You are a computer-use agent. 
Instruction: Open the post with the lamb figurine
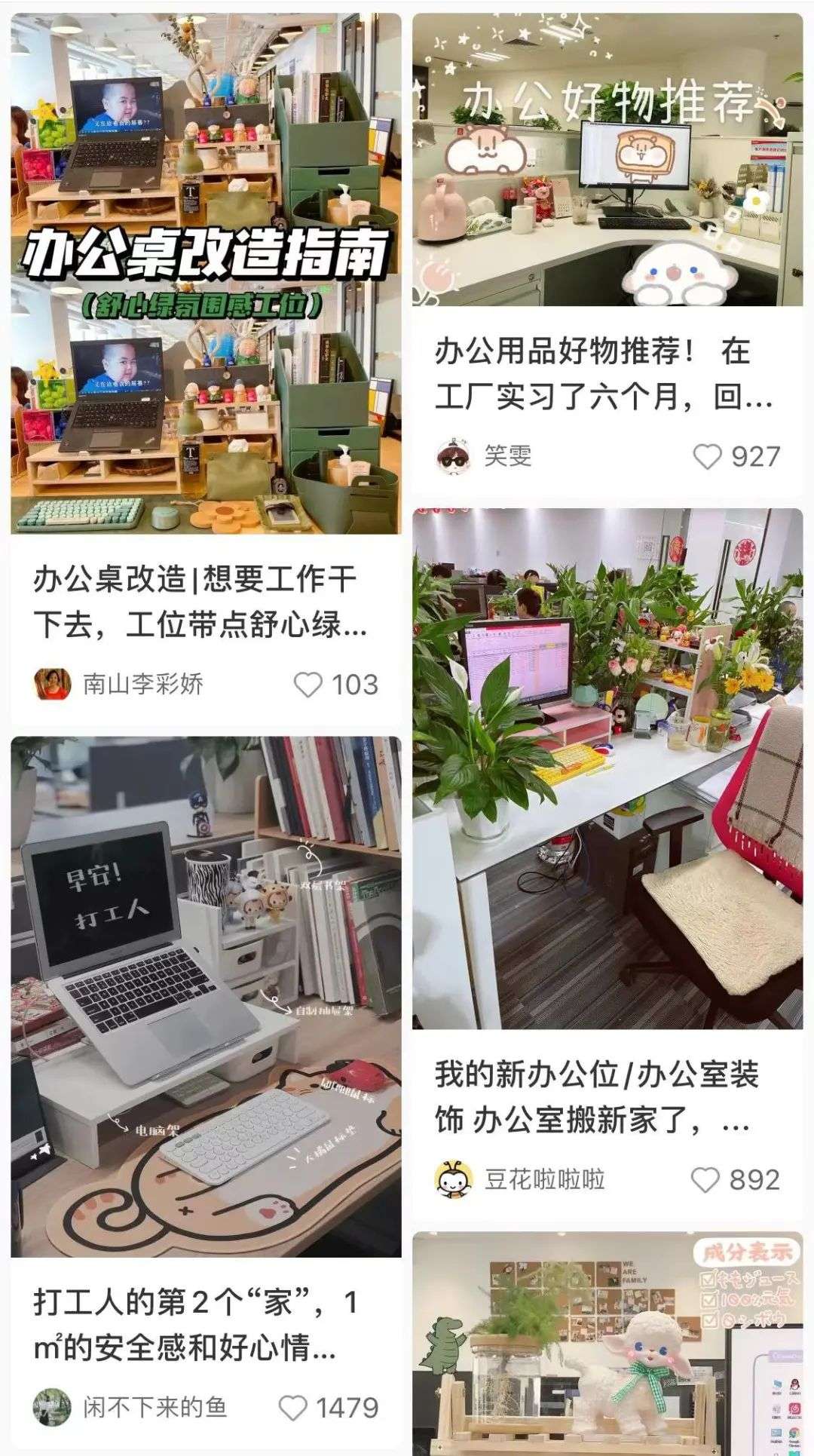pos(607,1344)
